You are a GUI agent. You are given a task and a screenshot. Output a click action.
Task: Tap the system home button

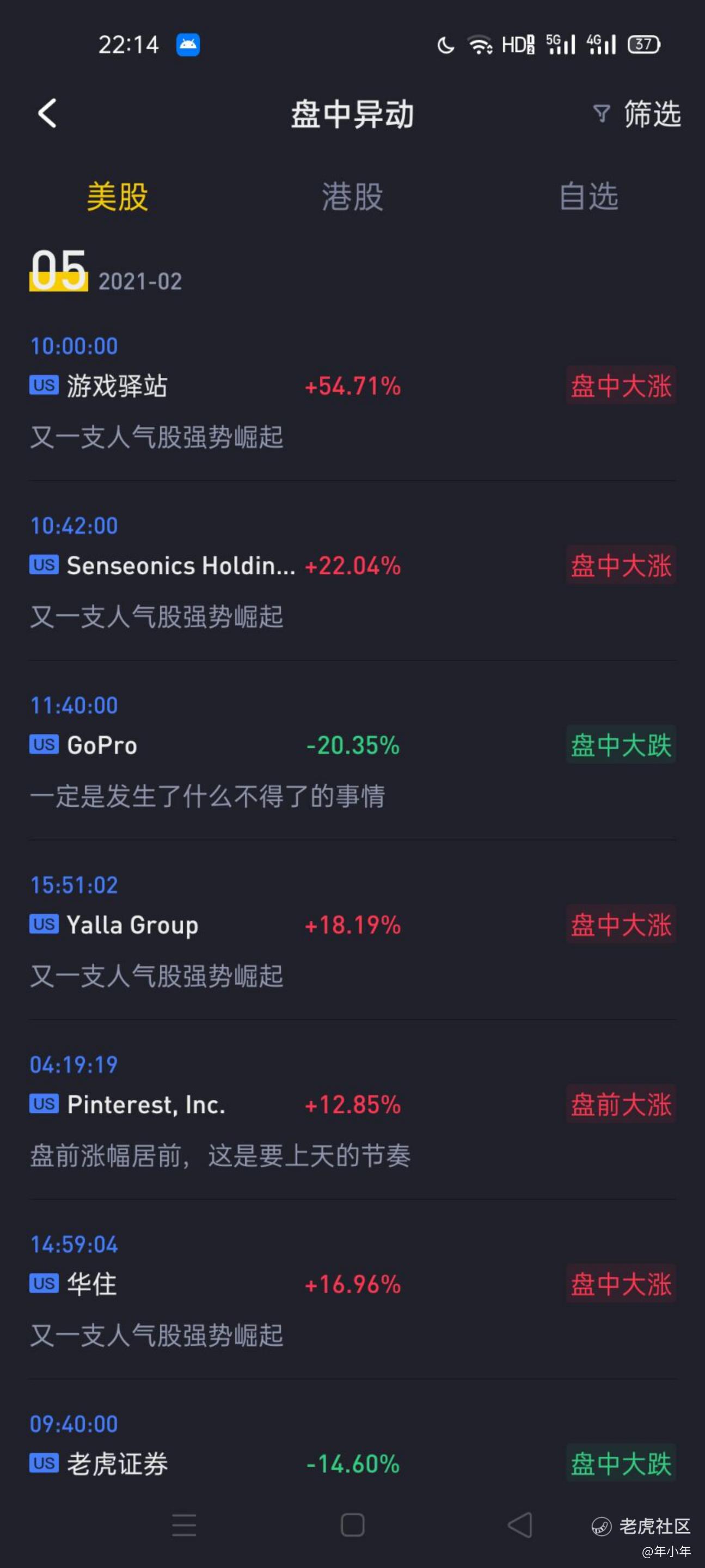[x=353, y=1525]
